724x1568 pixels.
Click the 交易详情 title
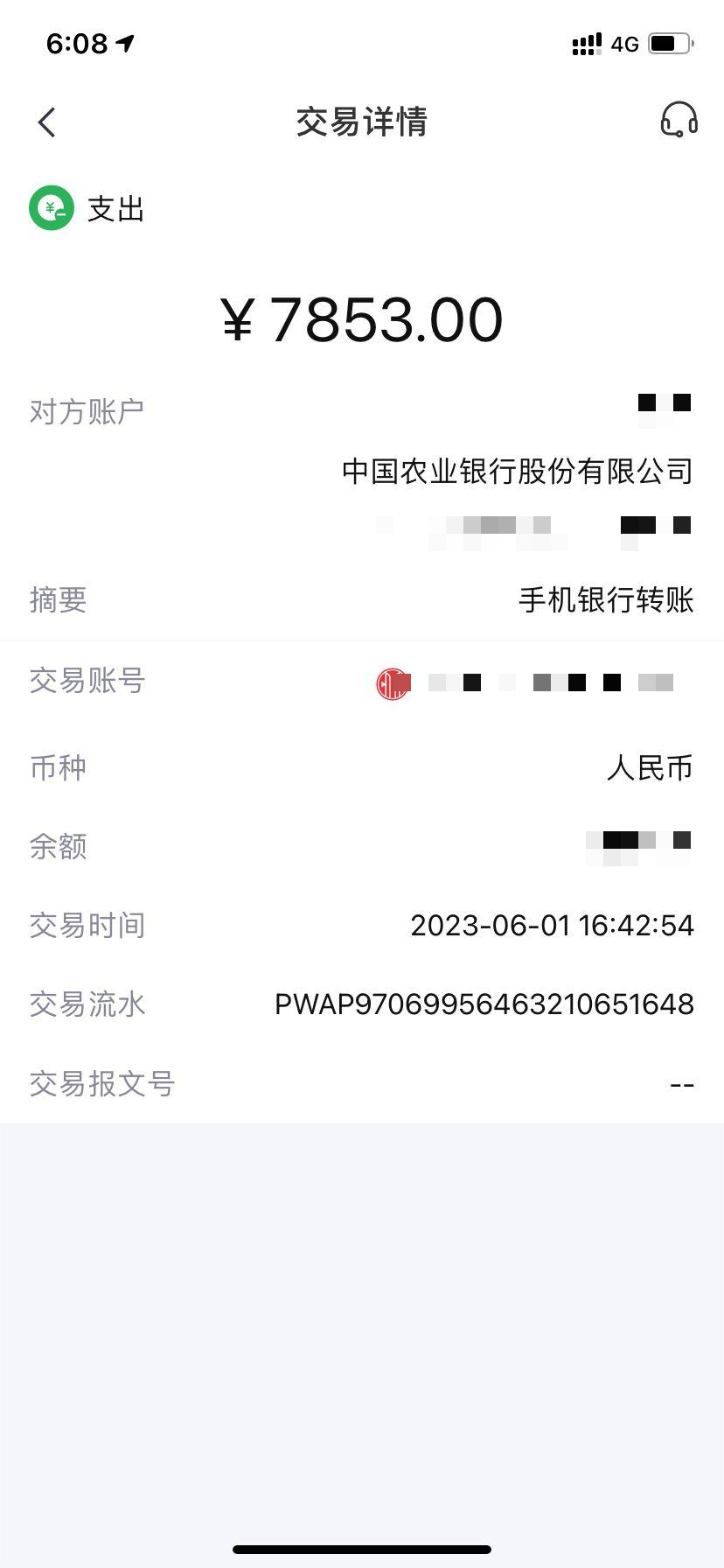click(362, 122)
